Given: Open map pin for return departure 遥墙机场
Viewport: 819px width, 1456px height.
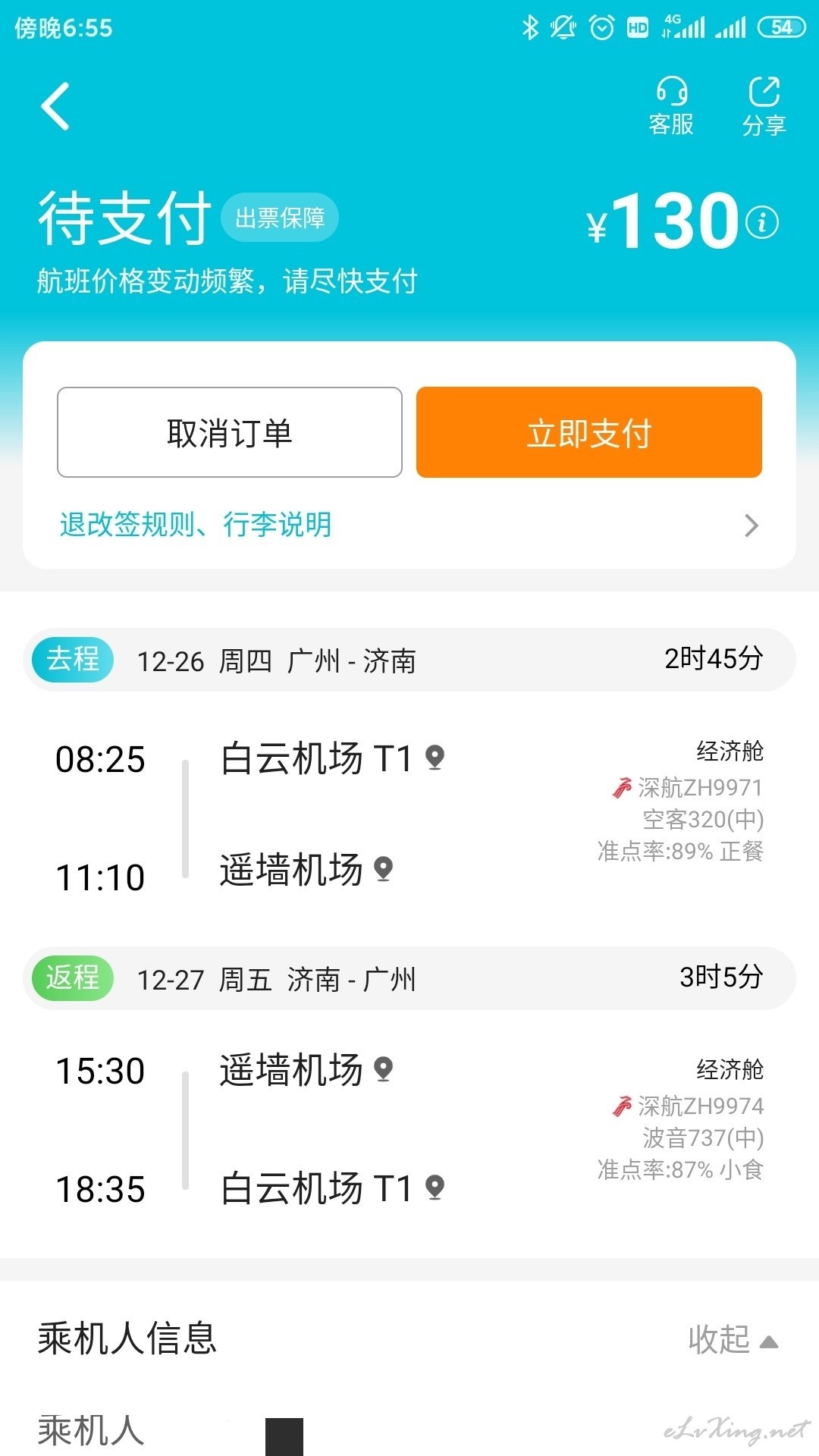Looking at the screenshot, I should (x=384, y=1069).
